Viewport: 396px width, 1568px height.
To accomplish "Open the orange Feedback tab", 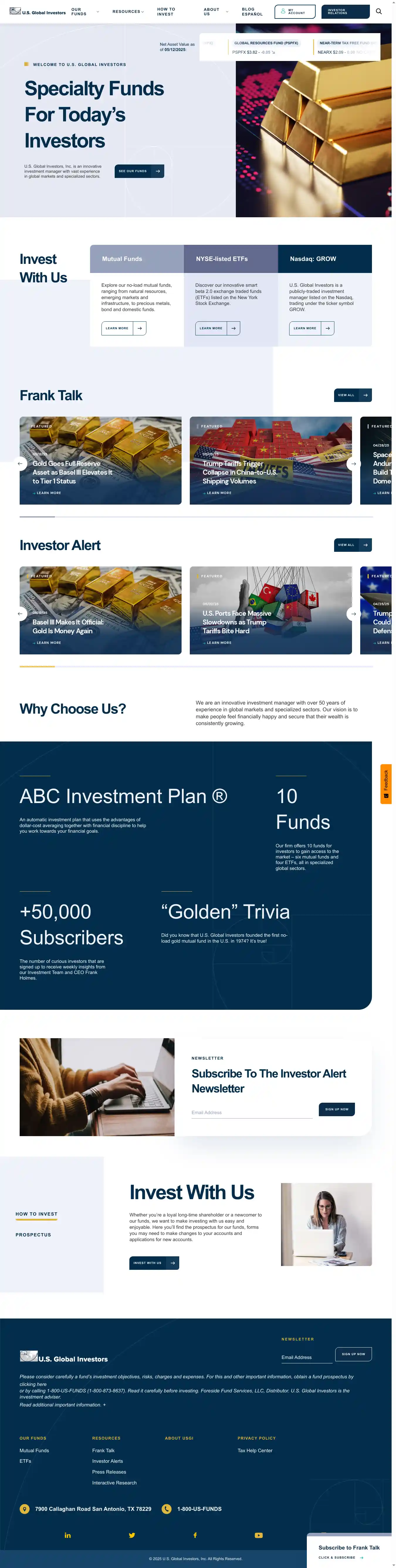I will (x=386, y=783).
